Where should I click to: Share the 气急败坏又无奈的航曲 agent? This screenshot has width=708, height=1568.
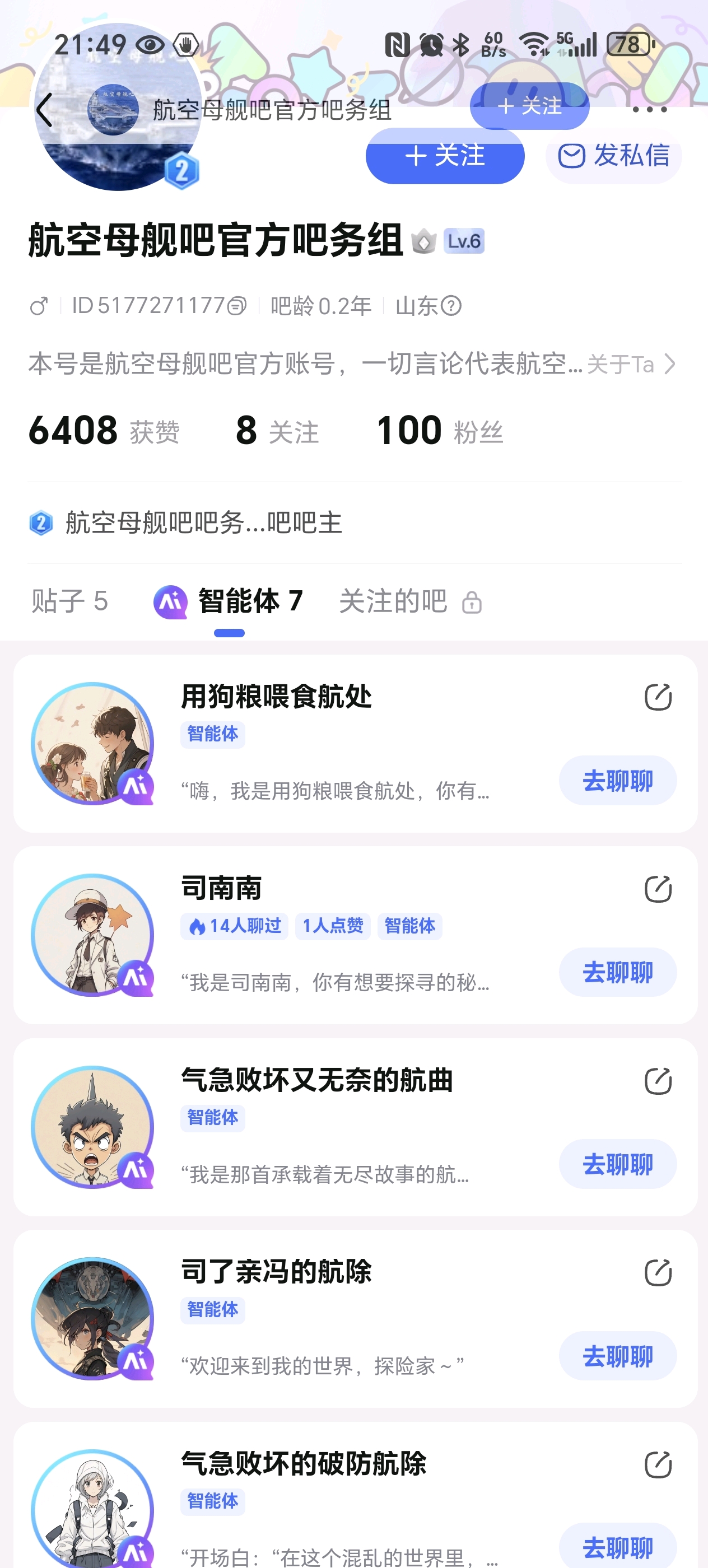point(658,1081)
